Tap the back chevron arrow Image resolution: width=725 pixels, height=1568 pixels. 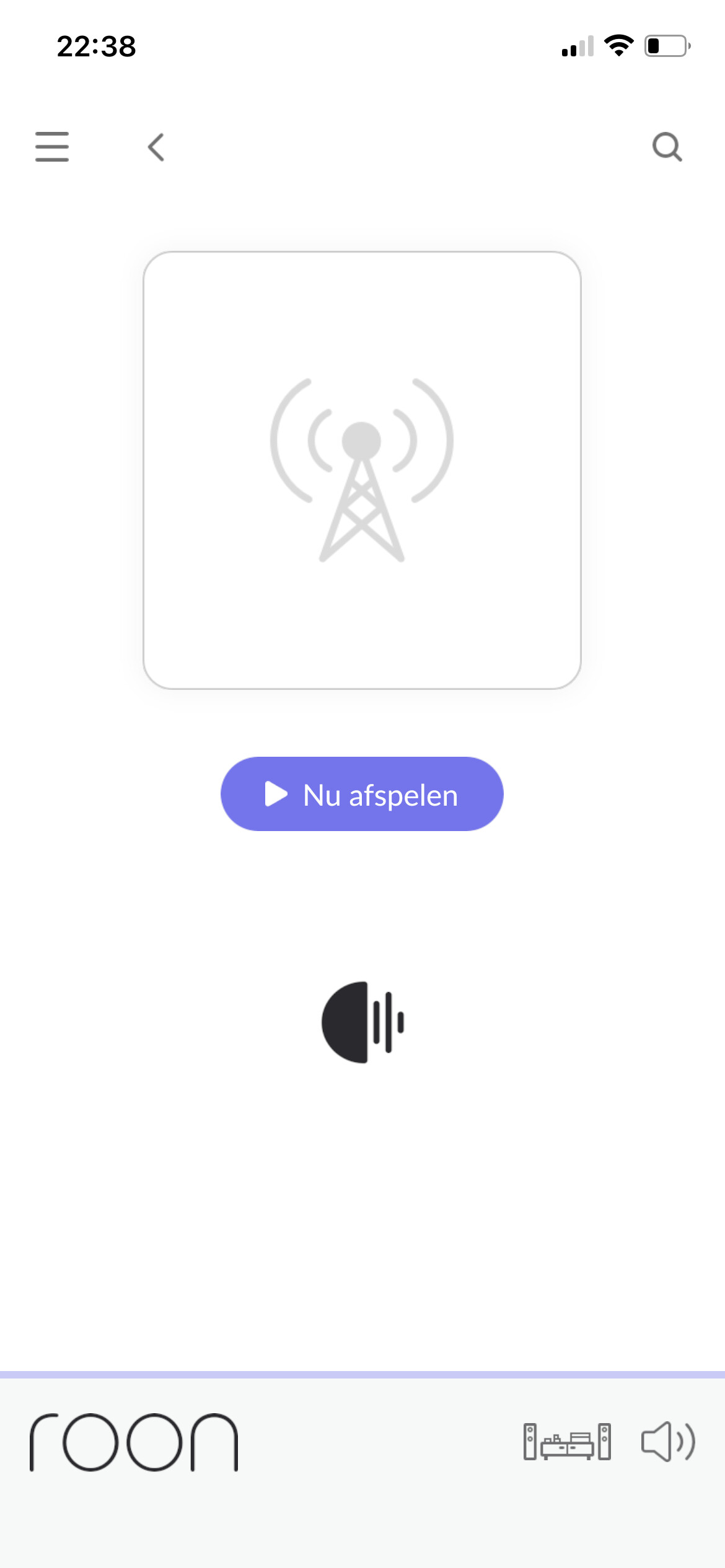coord(156,147)
